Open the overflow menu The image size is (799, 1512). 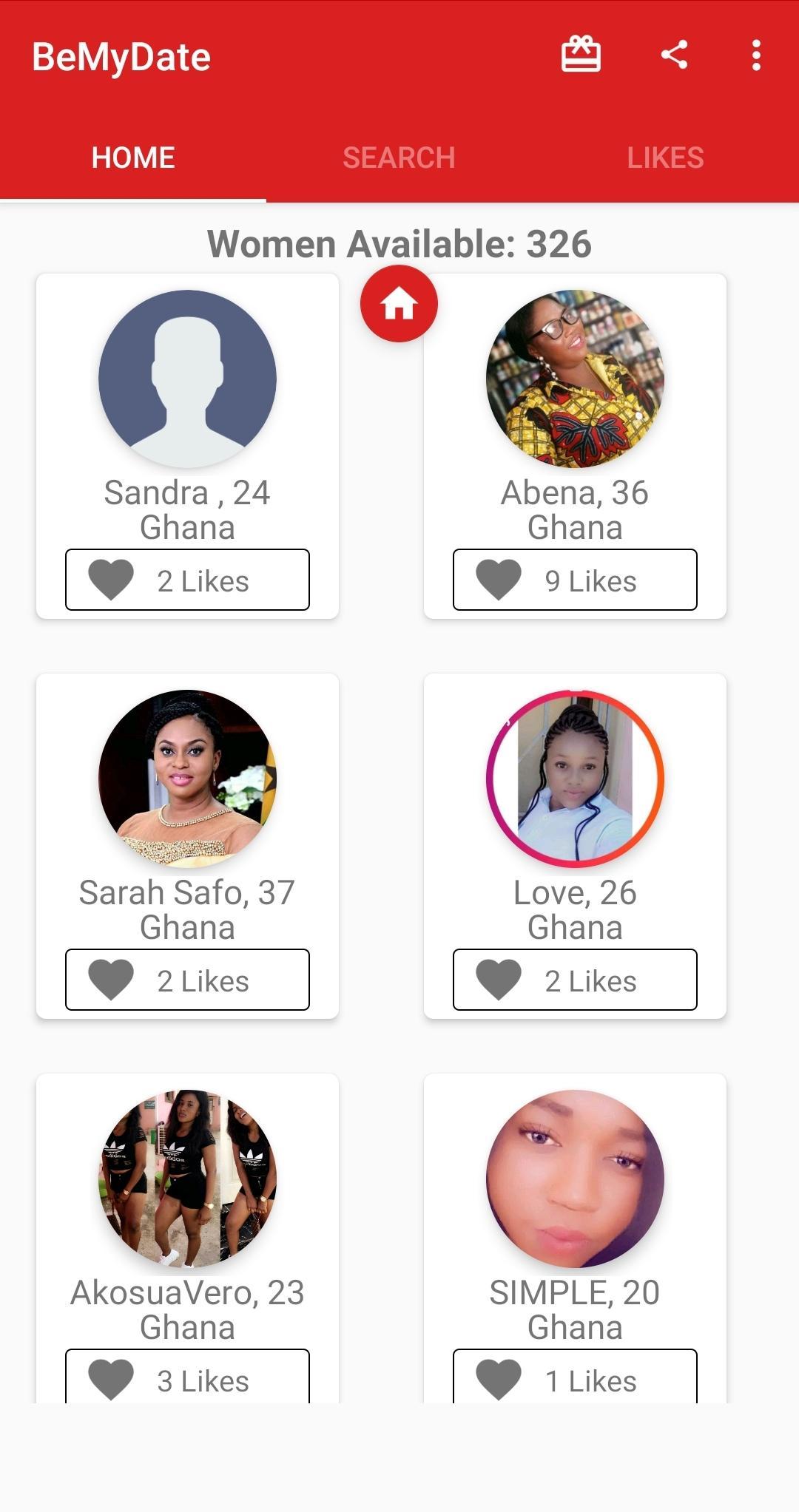(x=755, y=55)
